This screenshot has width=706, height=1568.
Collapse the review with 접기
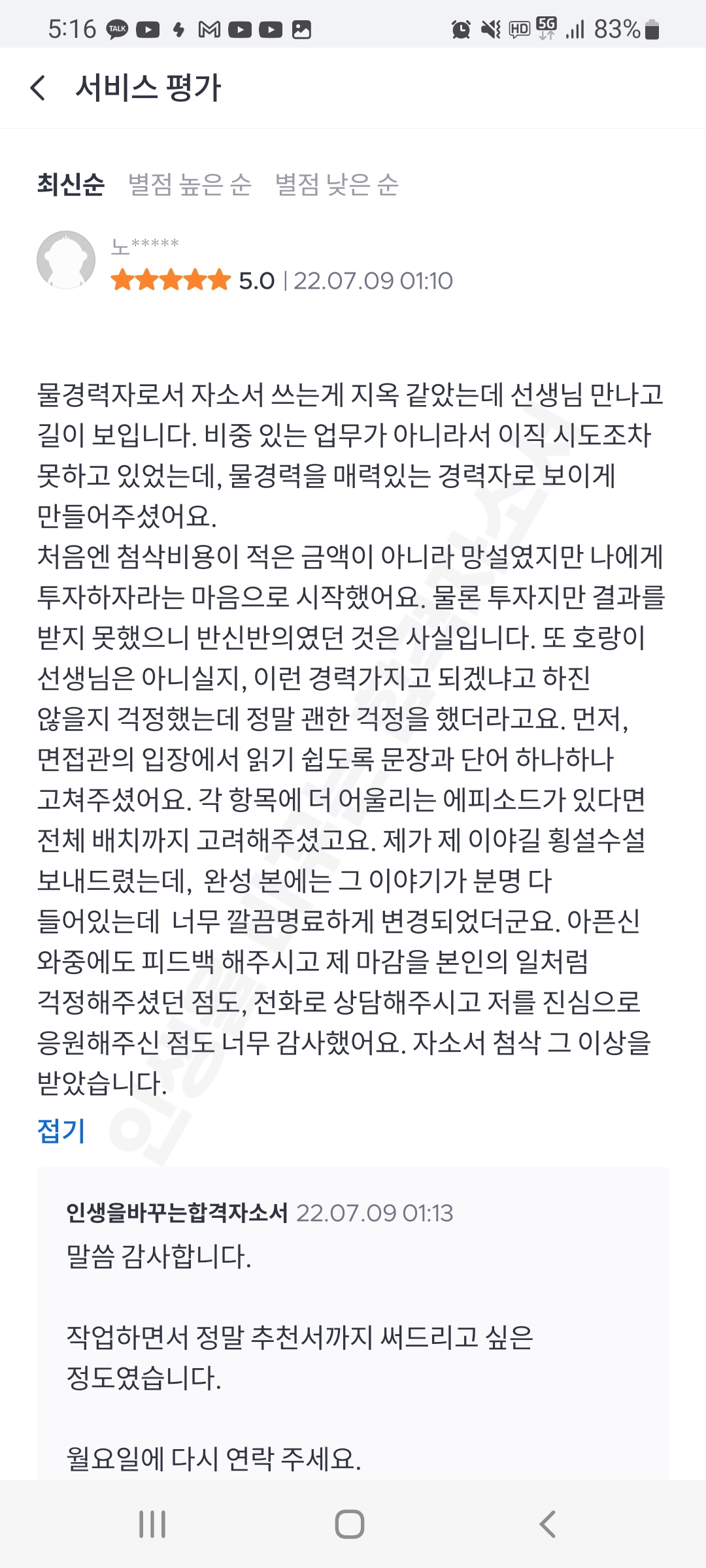(61, 1130)
